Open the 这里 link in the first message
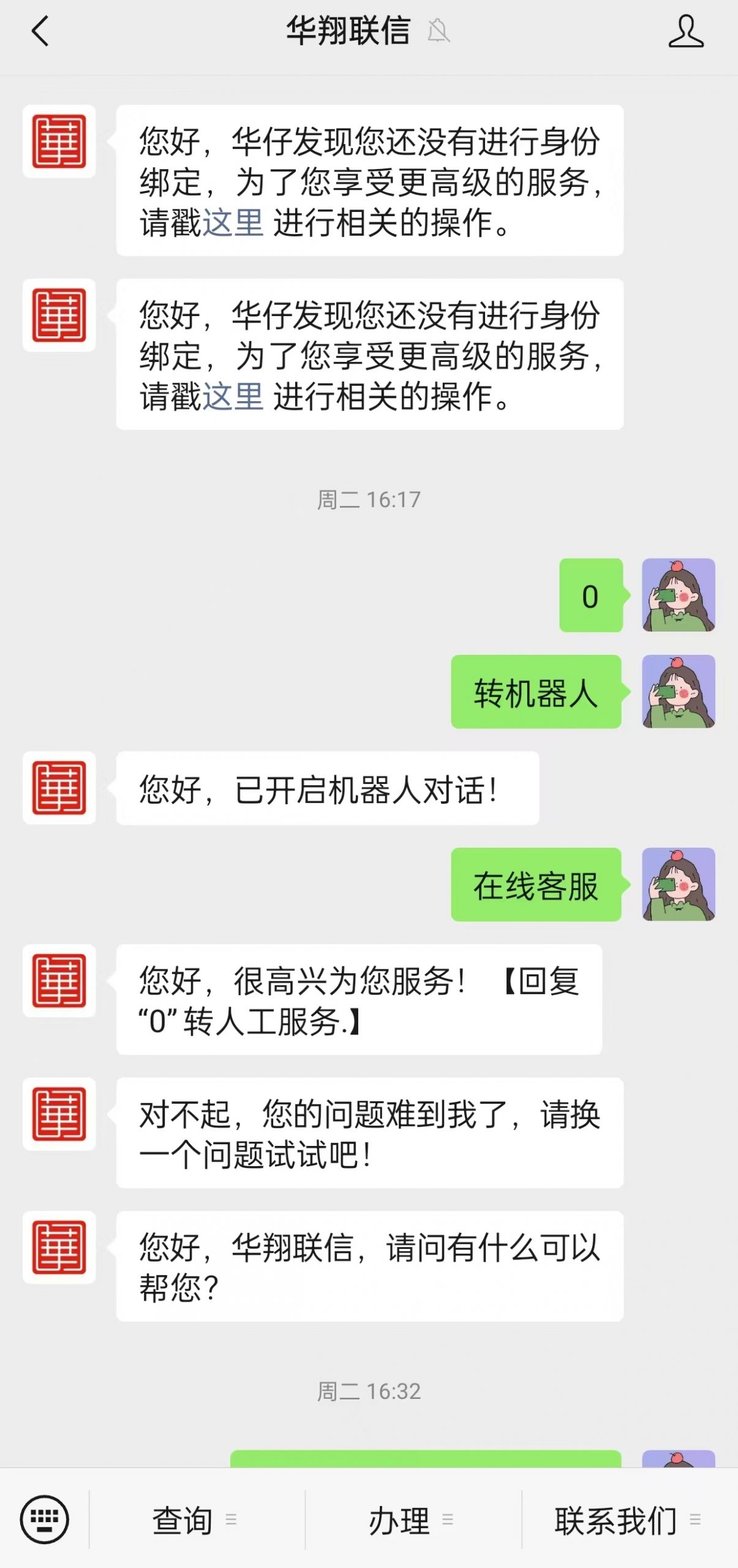The image size is (738, 1568). coord(233,223)
